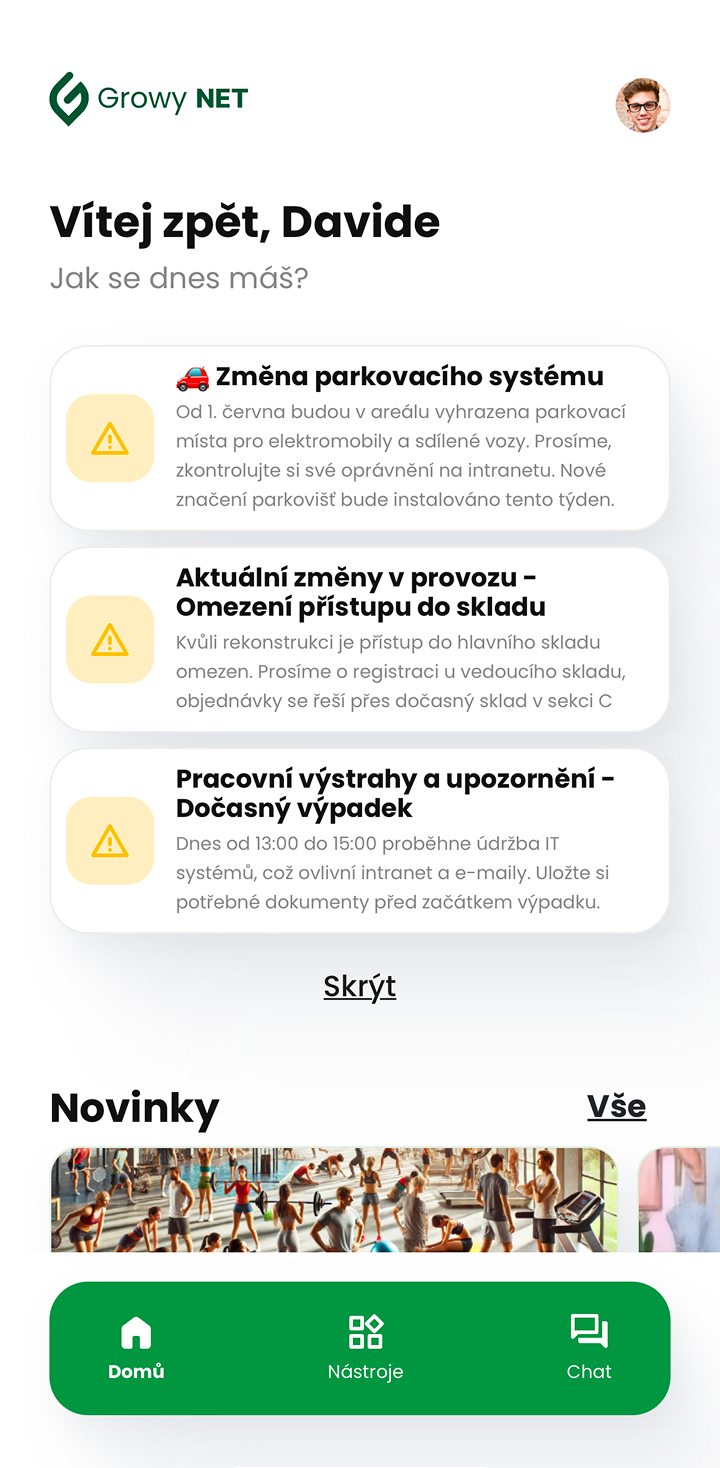Switch to the Chat tab
The height and width of the screenshot is (1468, 720).
click(x=589, y=1348)
